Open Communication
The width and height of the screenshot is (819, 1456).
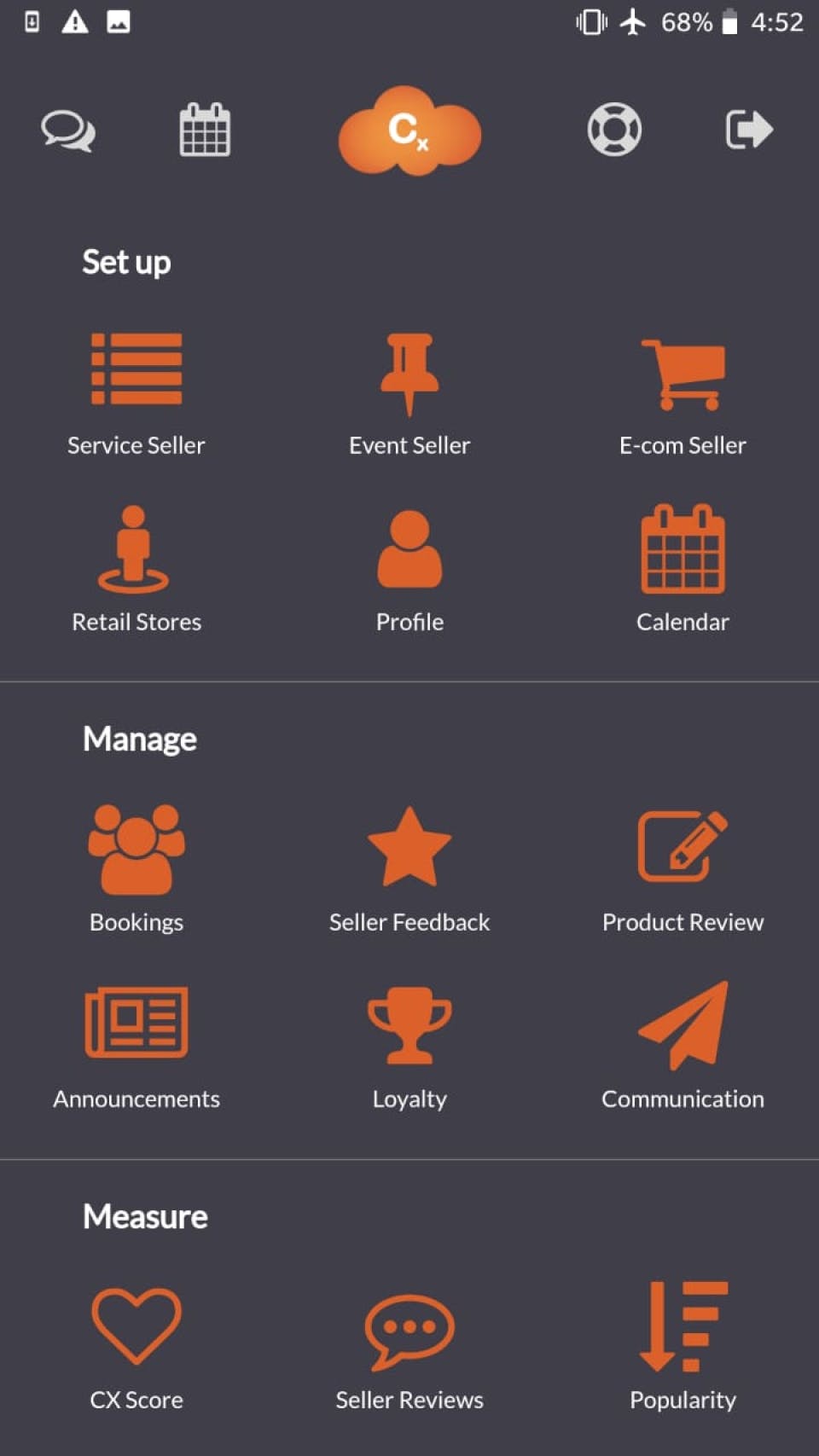682,1045
